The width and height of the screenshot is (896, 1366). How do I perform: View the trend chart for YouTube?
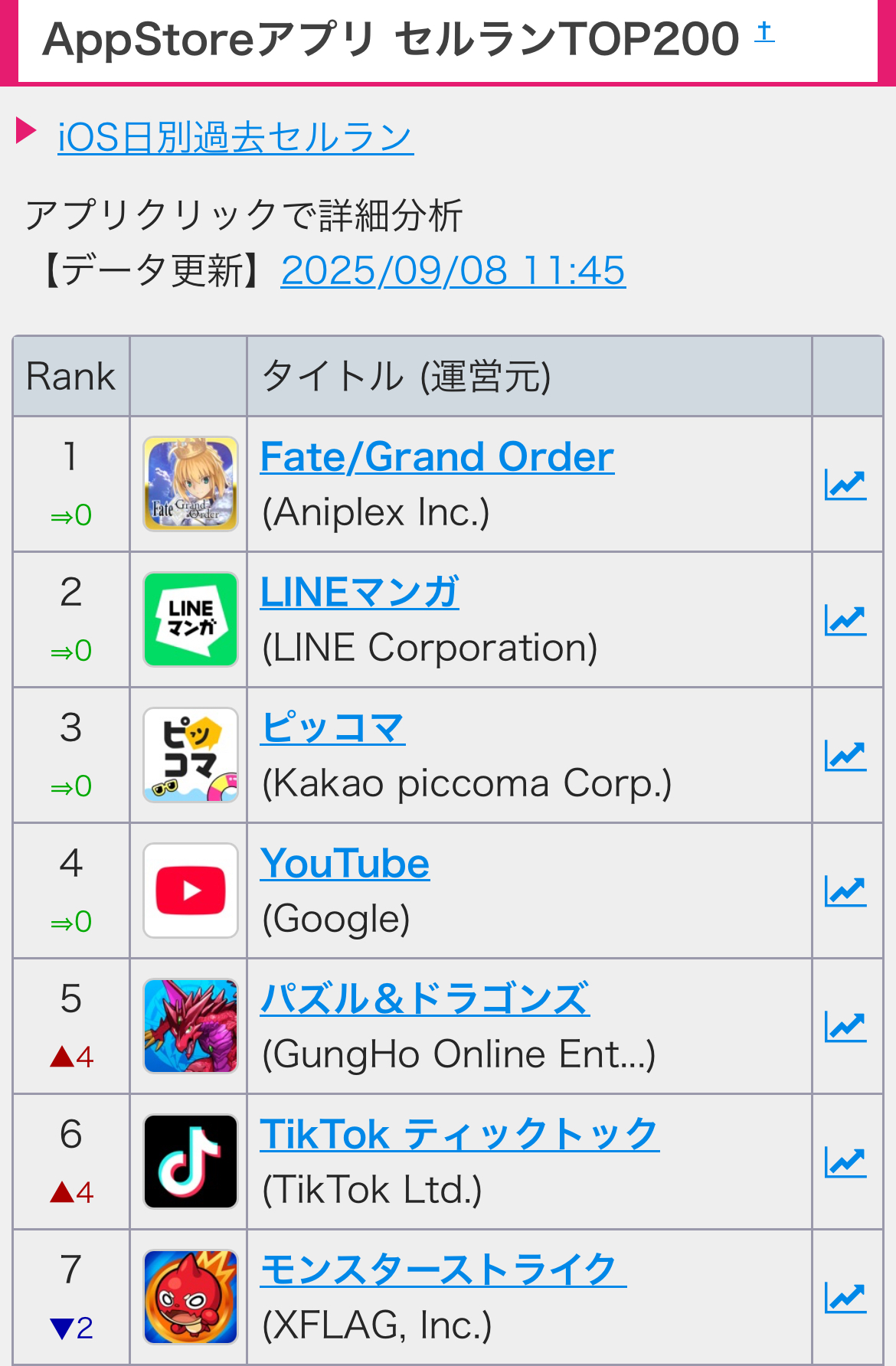[x=845, y=891]
